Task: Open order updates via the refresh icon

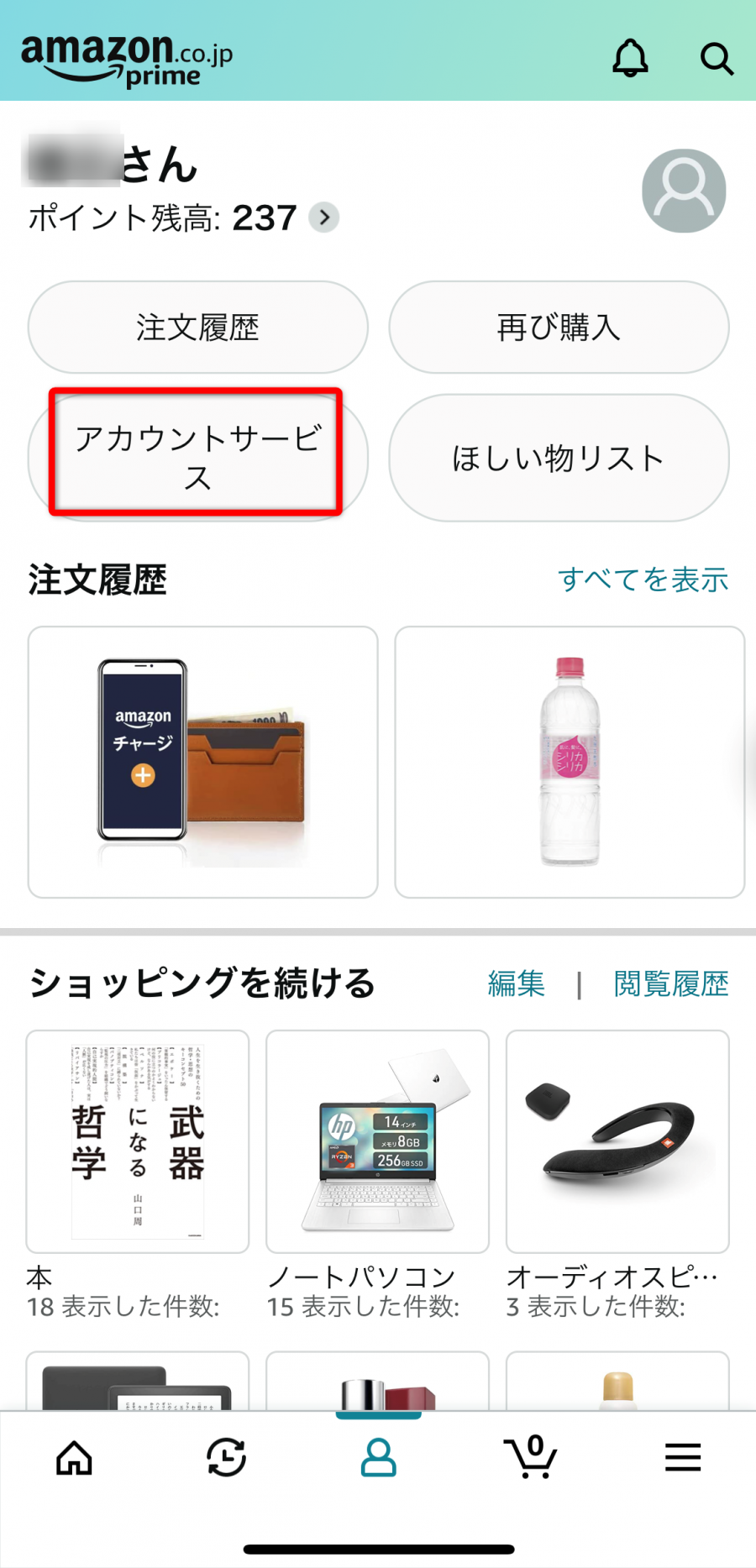Action: (x=226, y=1458)
